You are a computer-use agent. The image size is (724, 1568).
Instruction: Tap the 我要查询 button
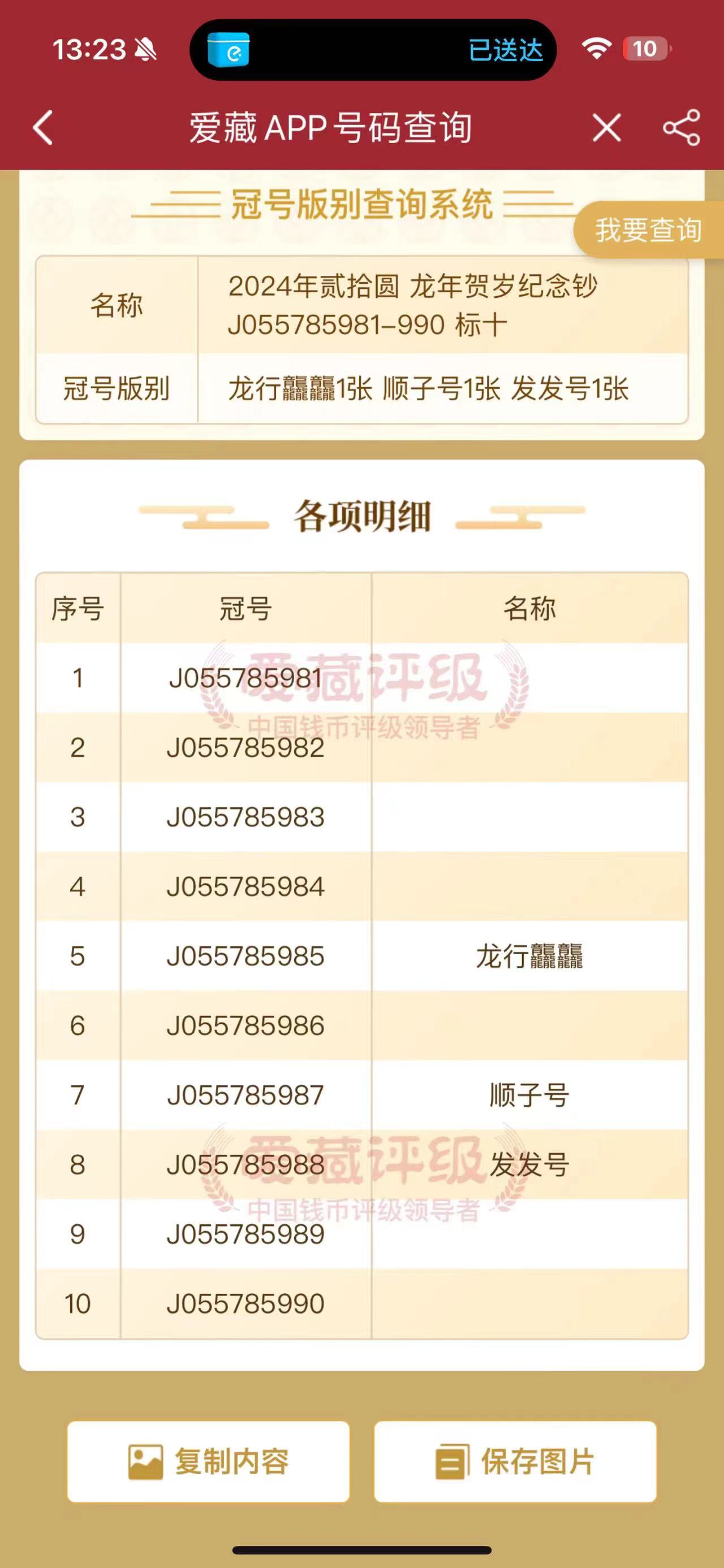point(649,230)
